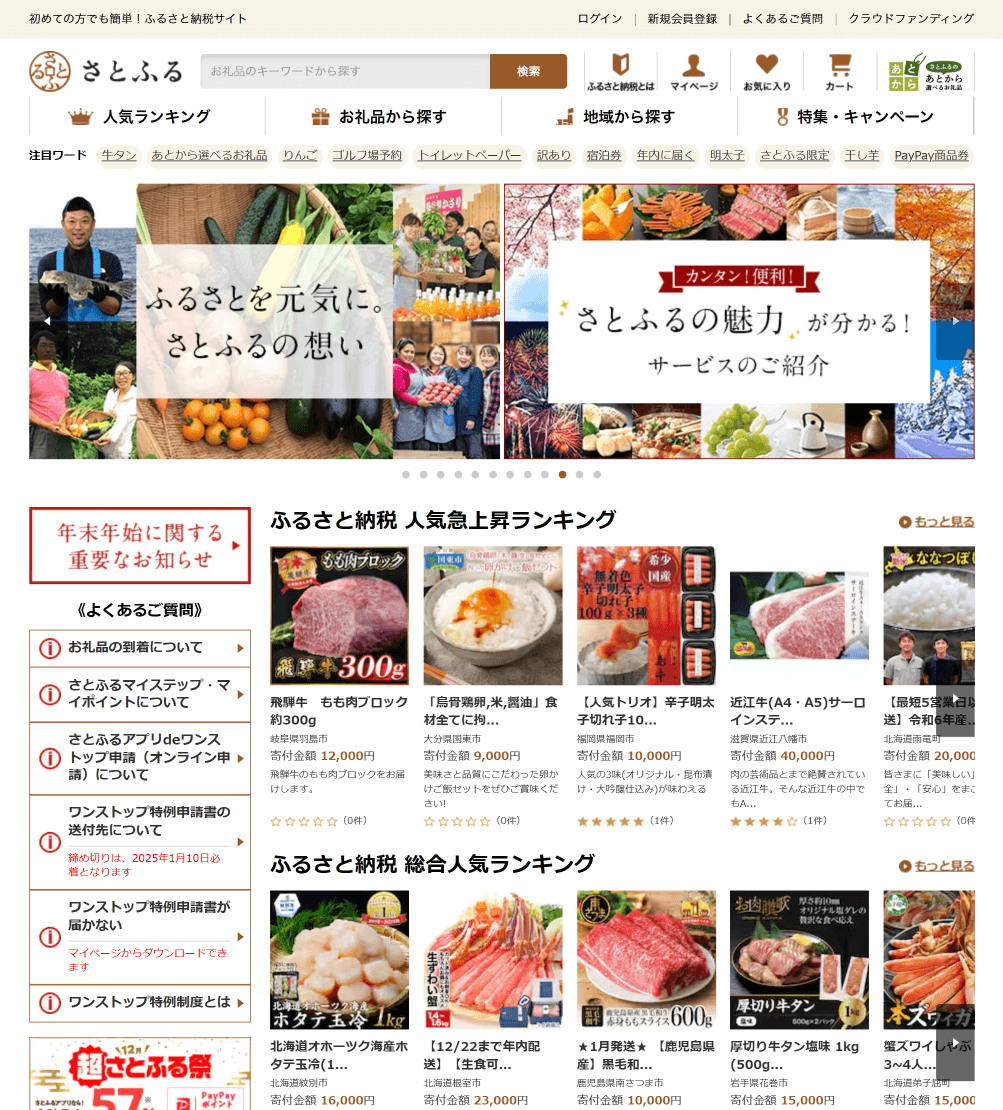Viewport: 1003px width, 1110px height.
Task: Open the カート shopping cart
Action: (839, 72)
